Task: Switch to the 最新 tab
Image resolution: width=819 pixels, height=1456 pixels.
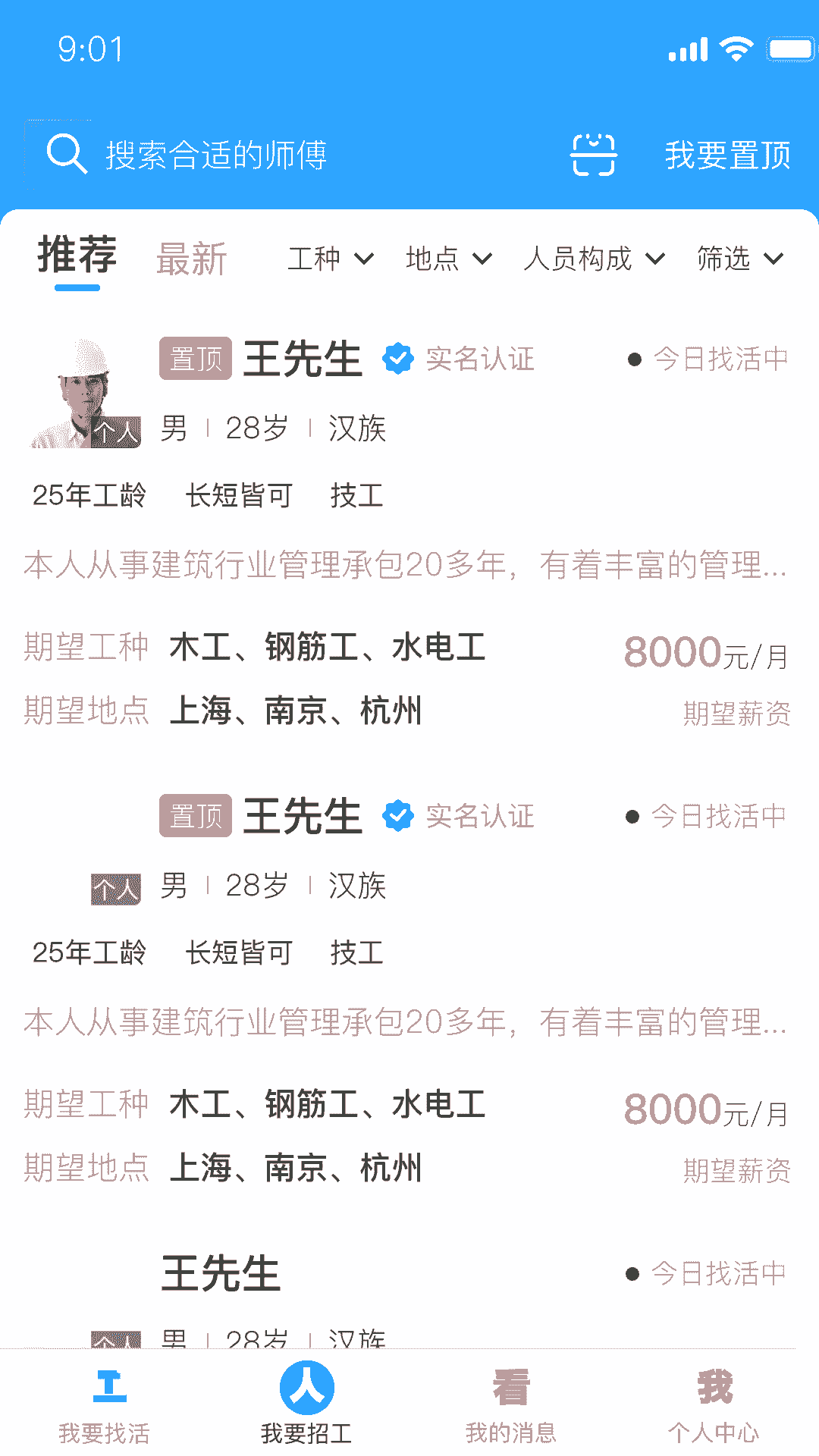Action: click(192, 258)
